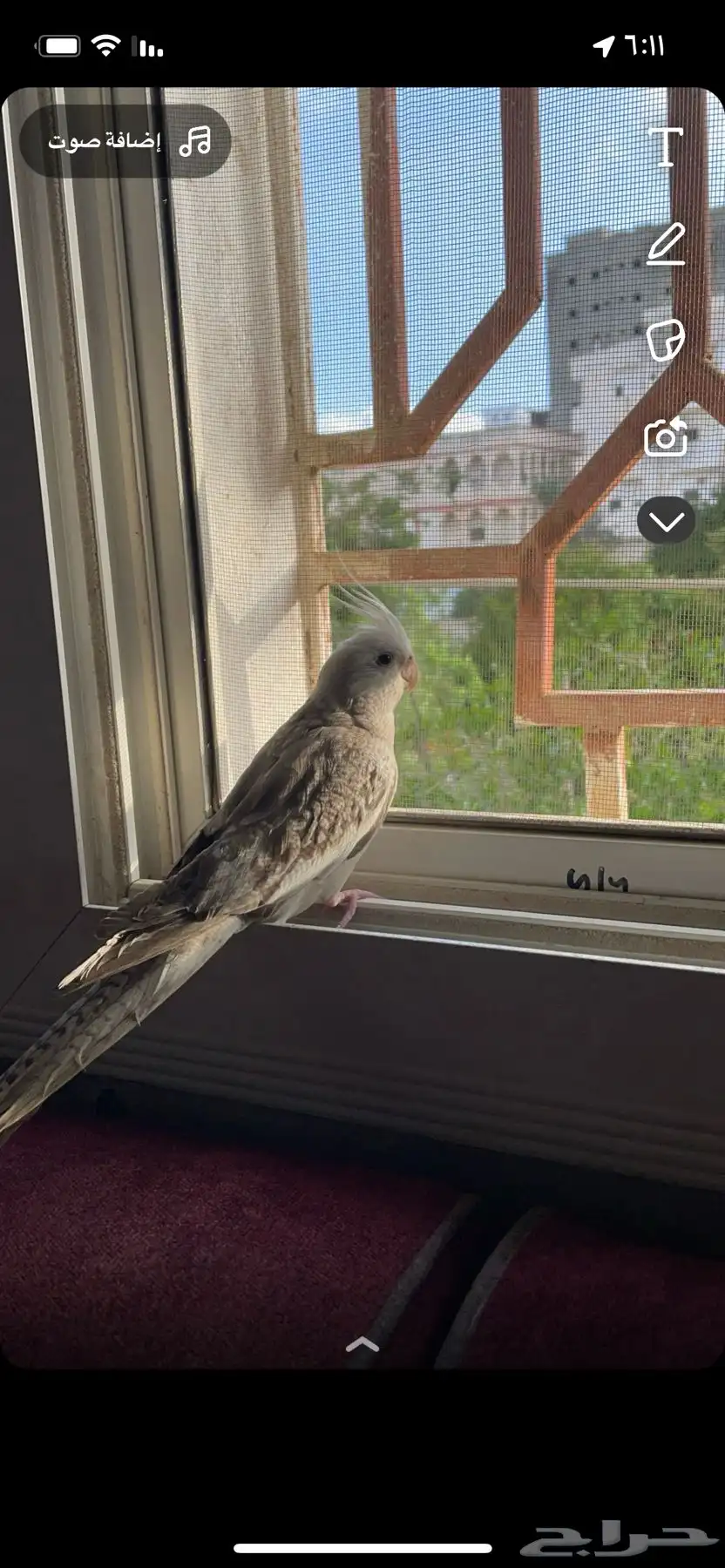Expand more editing tools with the down chevron
The height and width of the screenshot is (1568, 725).
(667, 522)
